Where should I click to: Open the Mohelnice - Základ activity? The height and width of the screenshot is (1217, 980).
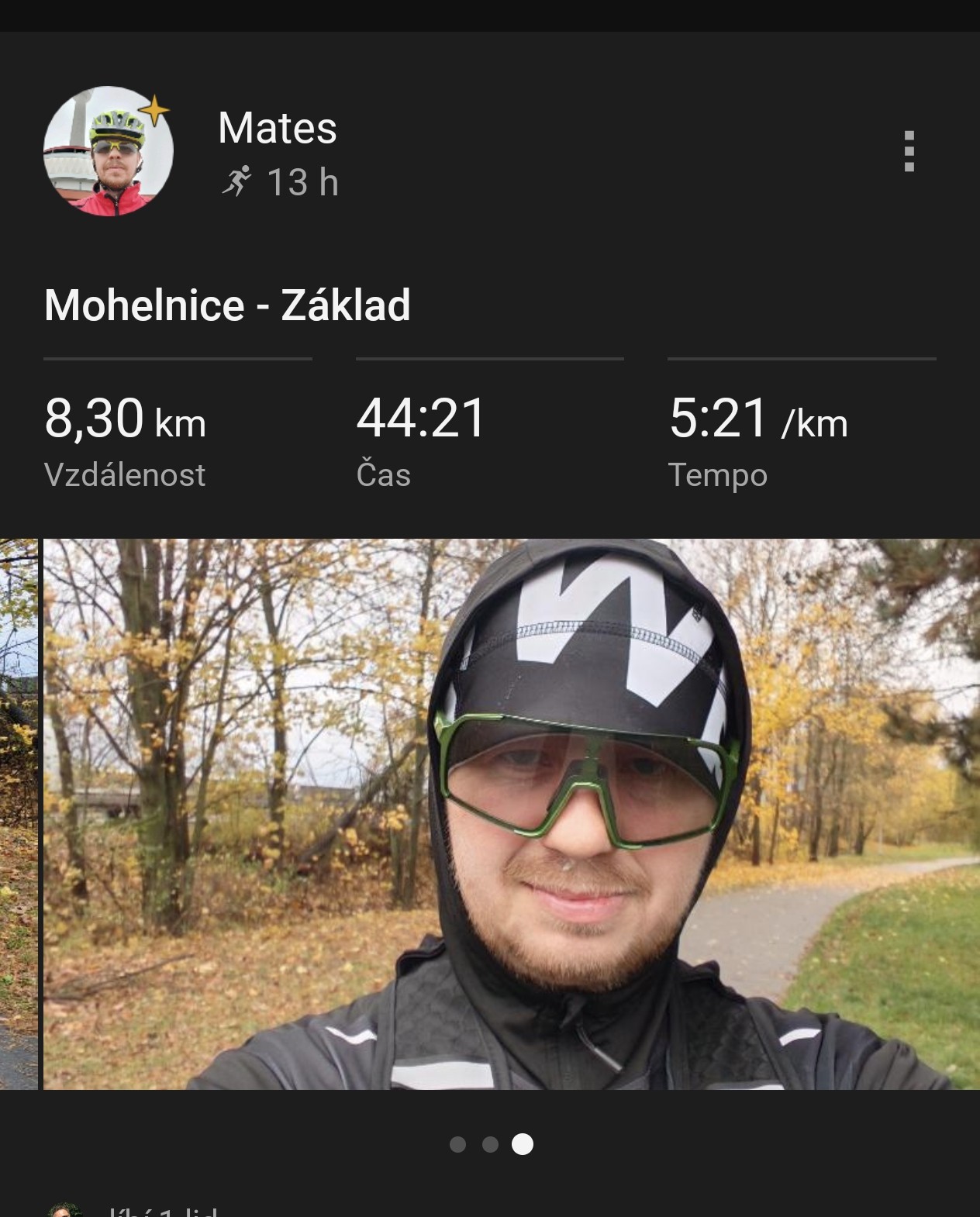pyautogui.click(x=227, y=305)
